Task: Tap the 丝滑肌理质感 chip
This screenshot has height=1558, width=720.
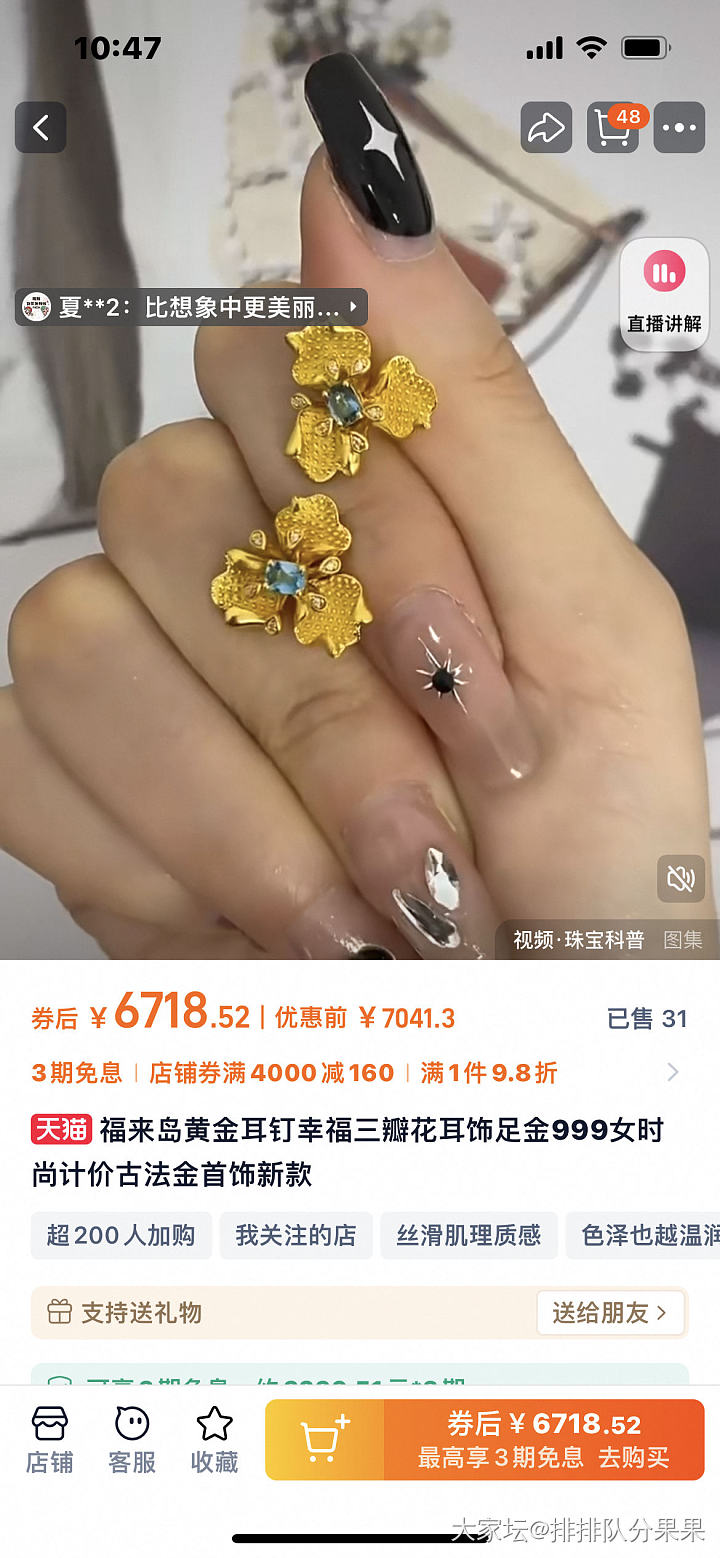Action: pos(469,1235)
